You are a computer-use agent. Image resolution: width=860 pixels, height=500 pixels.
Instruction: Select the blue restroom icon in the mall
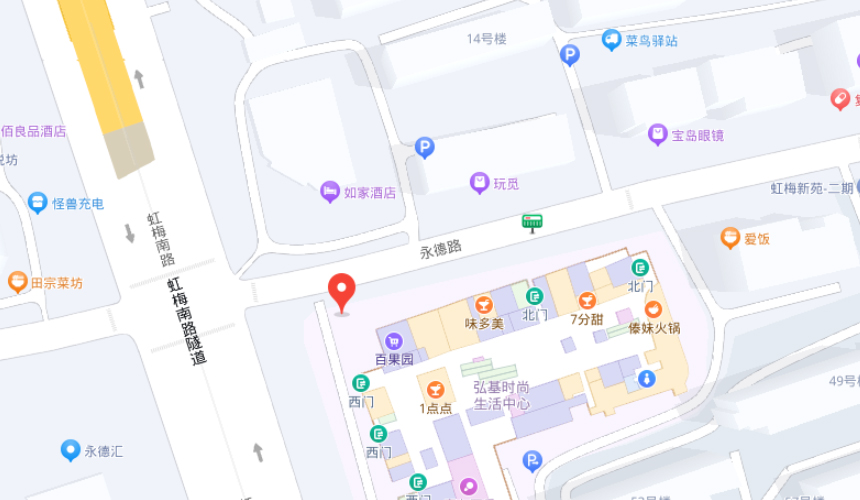[647, 379]
